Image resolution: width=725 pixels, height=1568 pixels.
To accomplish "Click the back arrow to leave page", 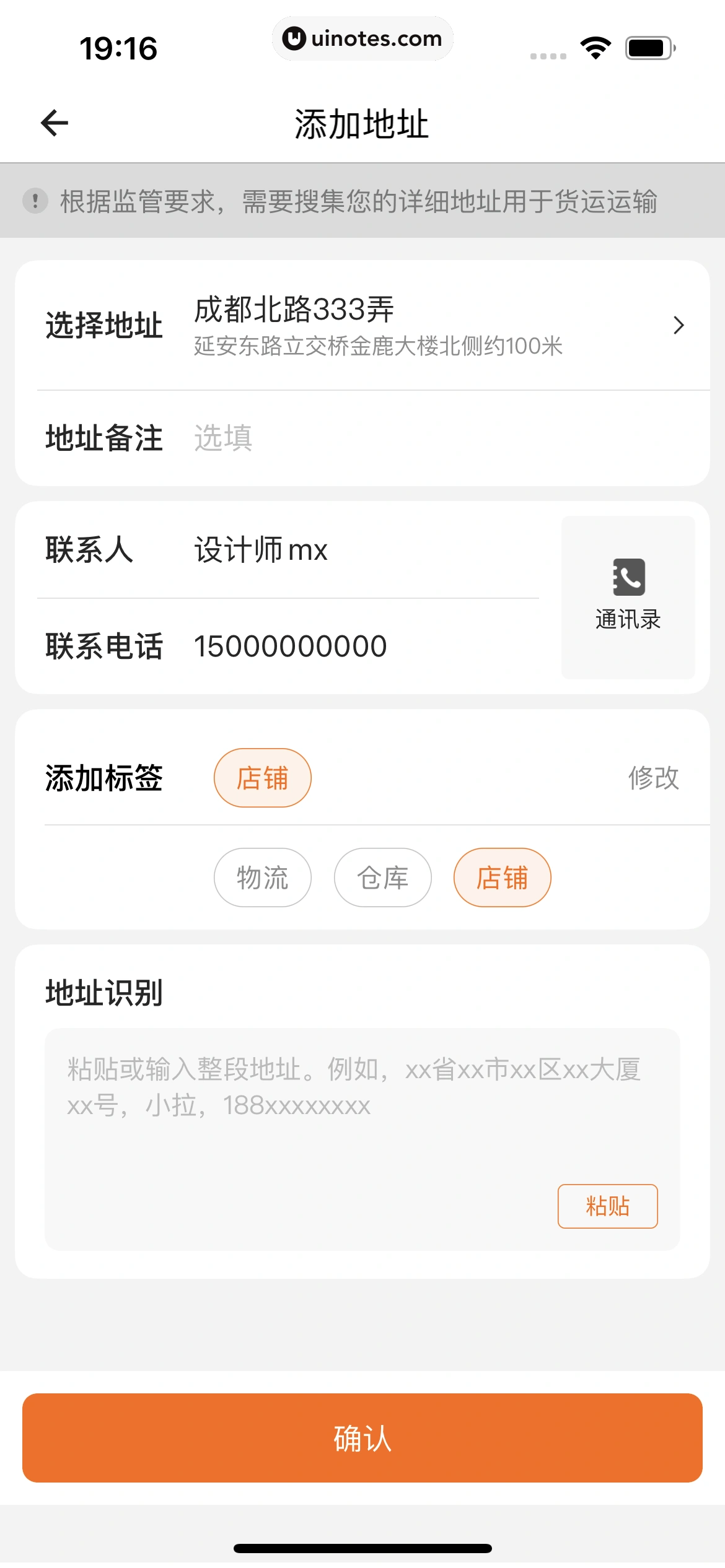I will [x=55, y=122].
